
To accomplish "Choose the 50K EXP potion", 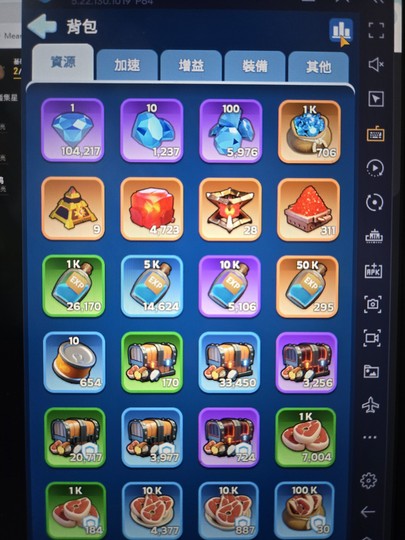I will coord(307,287).
